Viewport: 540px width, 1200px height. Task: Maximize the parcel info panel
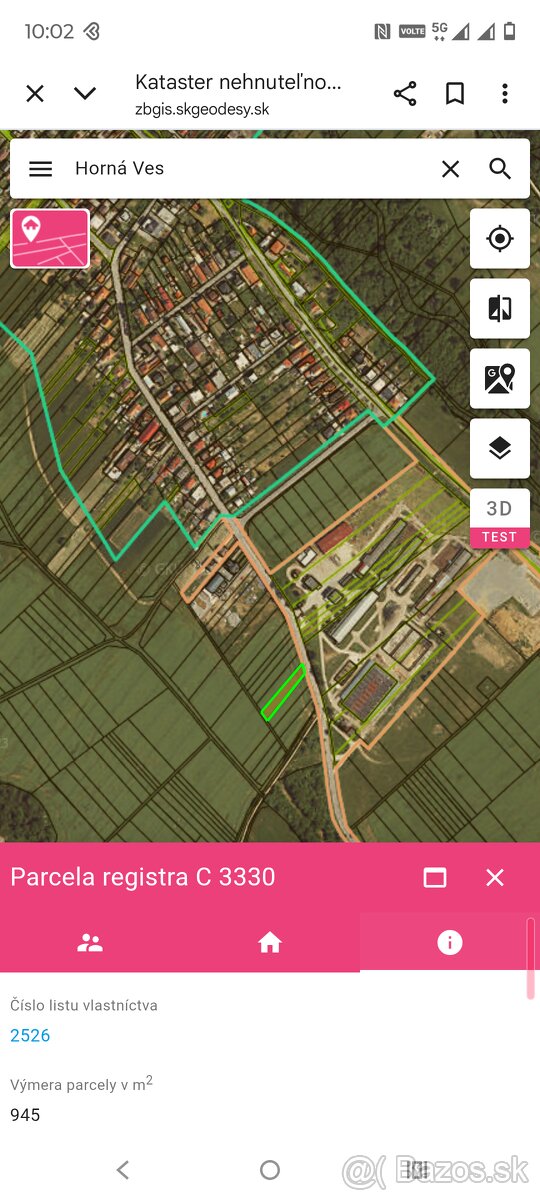(x=435, y=877)
